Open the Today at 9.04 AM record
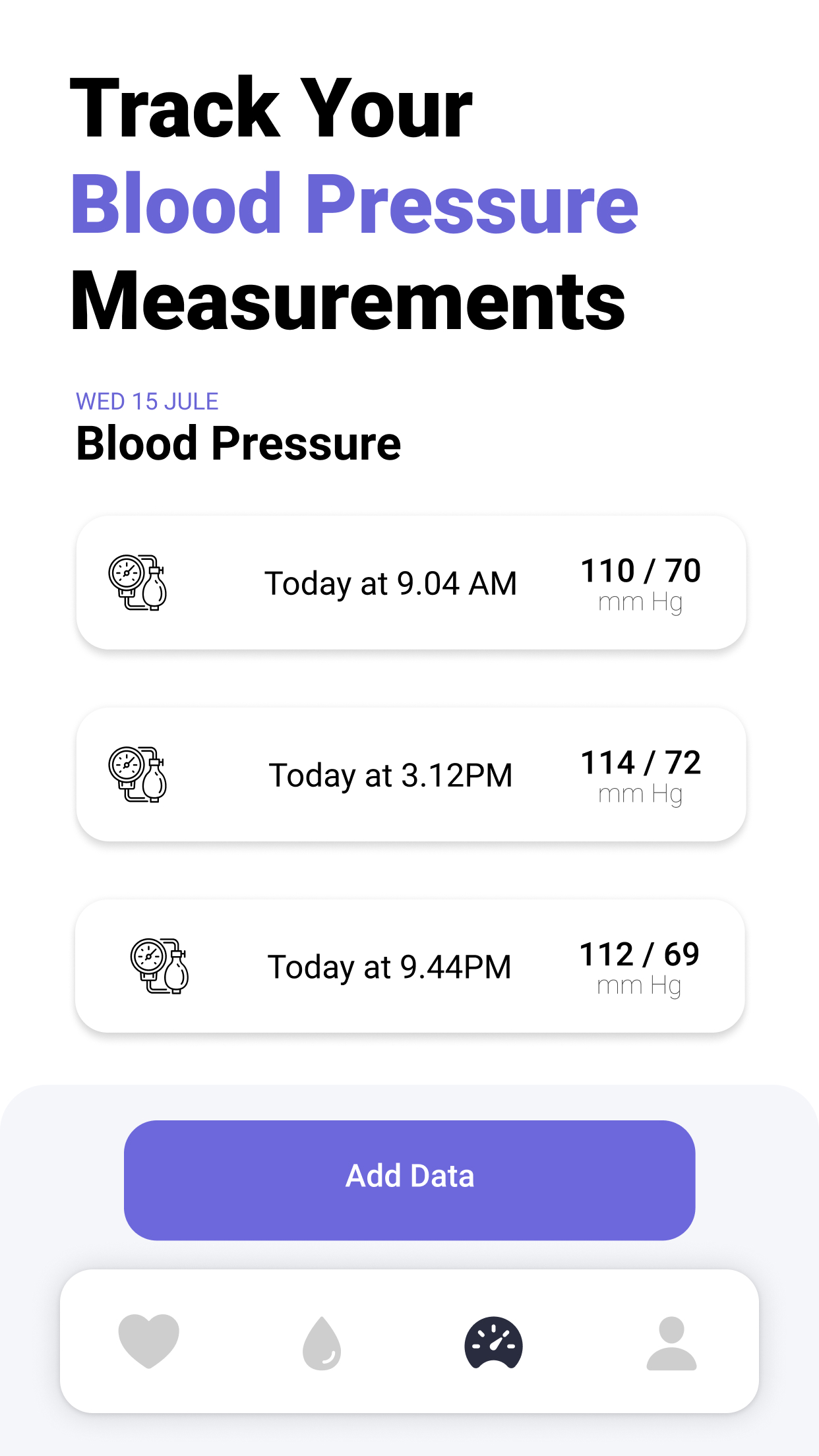 (391, 583)
